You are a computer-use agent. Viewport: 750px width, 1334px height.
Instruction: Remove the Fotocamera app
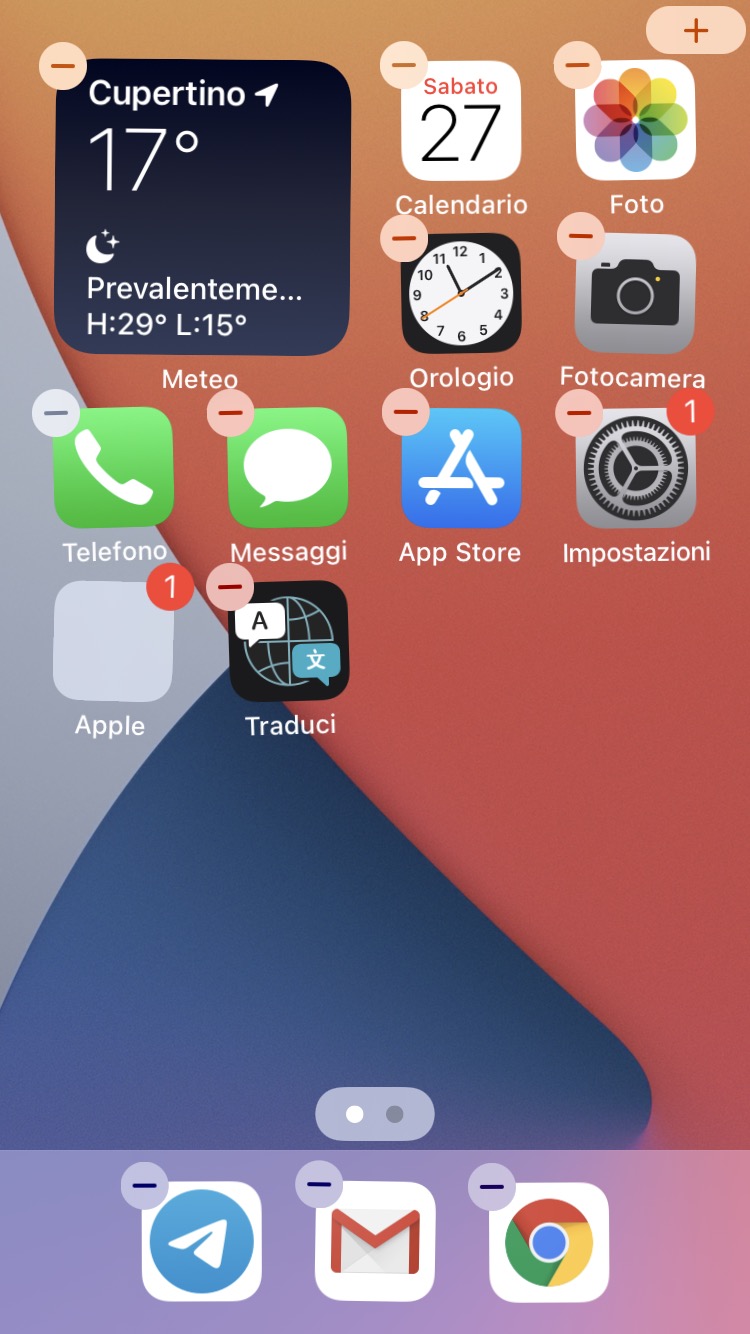580,238
